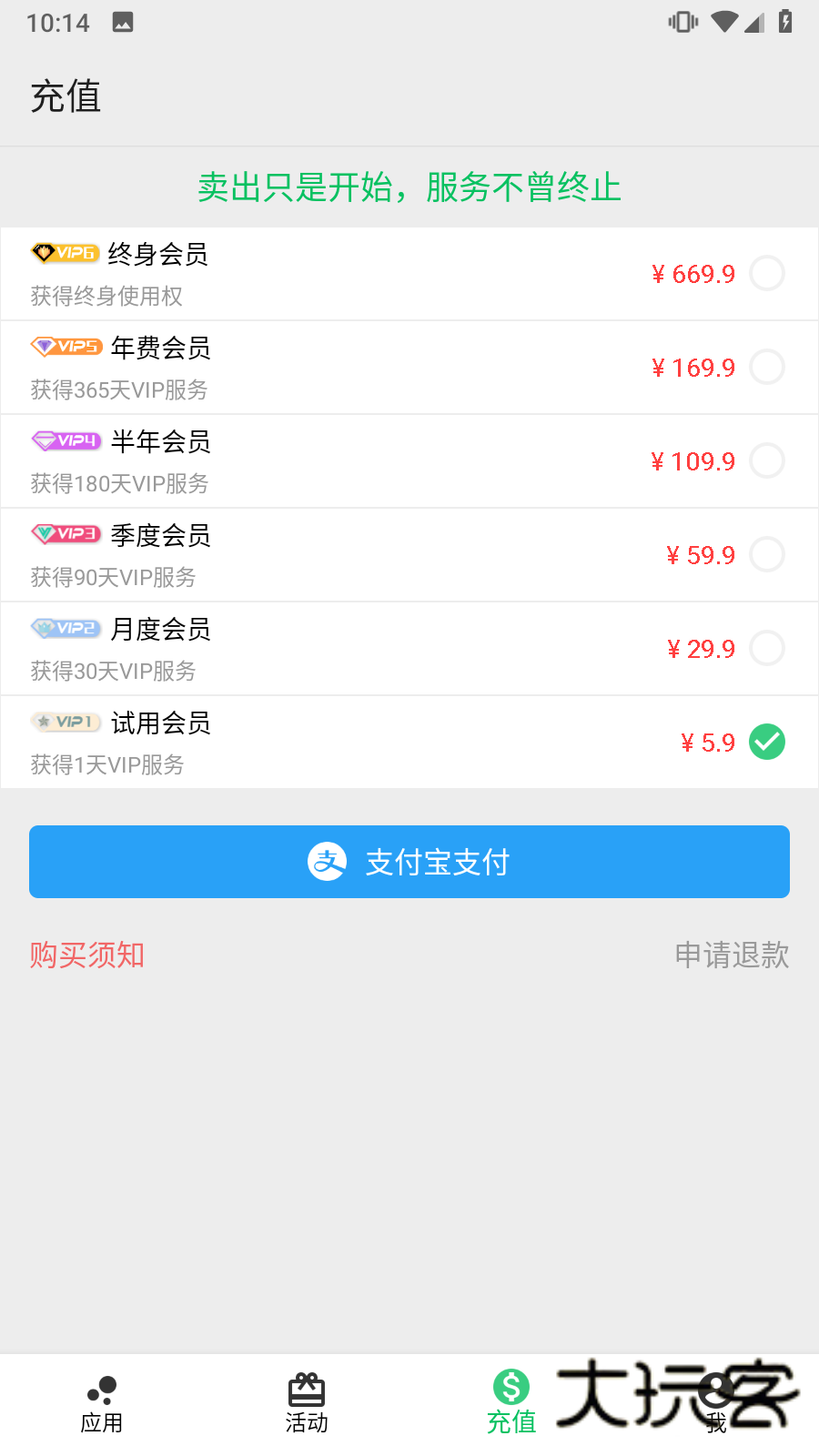Screen dimensions: 819x1456
Task: Select the 季度会员 ¥59.9 option
Action: click(x=767, y=554)
